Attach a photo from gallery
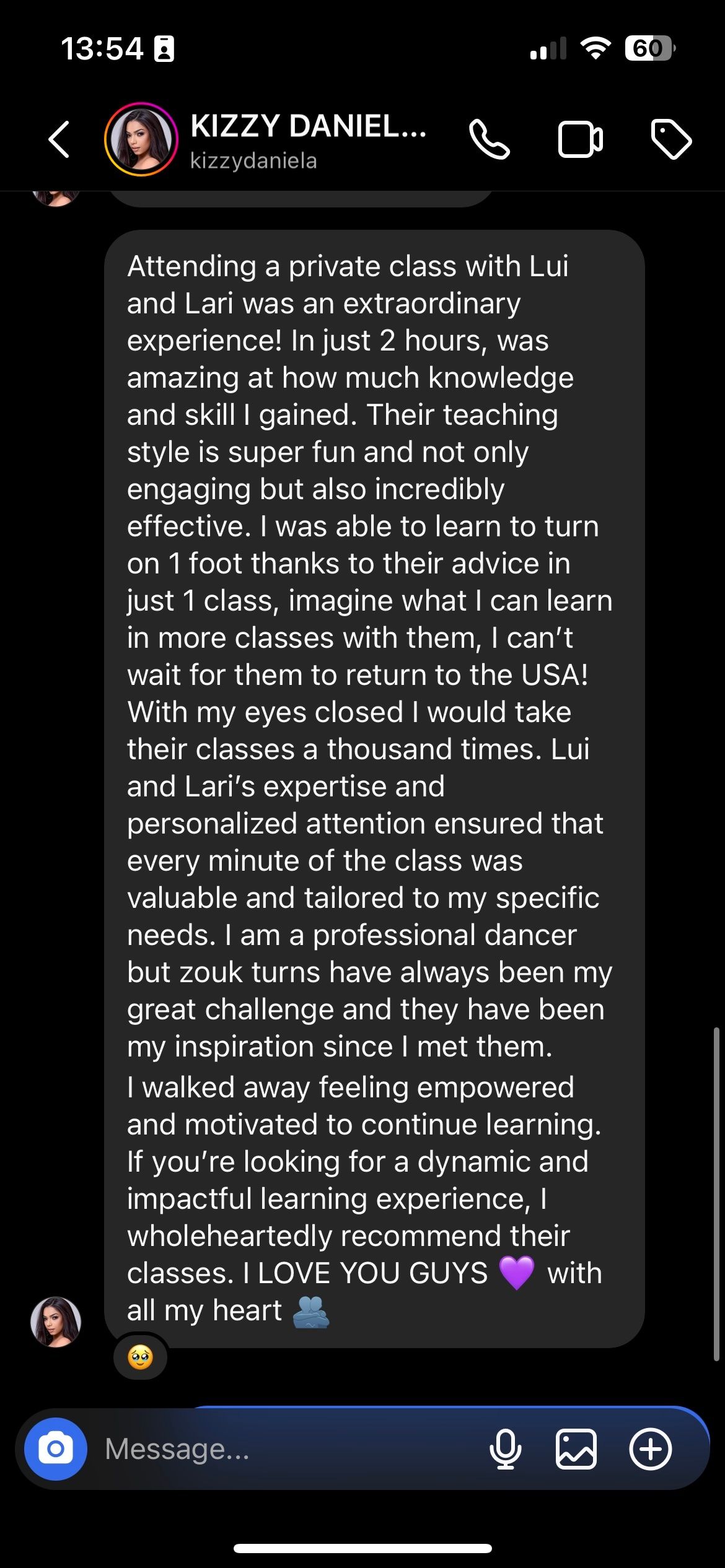This screenshot has width=725, height=1568. pyautogui.click(x=576, y=1449)
